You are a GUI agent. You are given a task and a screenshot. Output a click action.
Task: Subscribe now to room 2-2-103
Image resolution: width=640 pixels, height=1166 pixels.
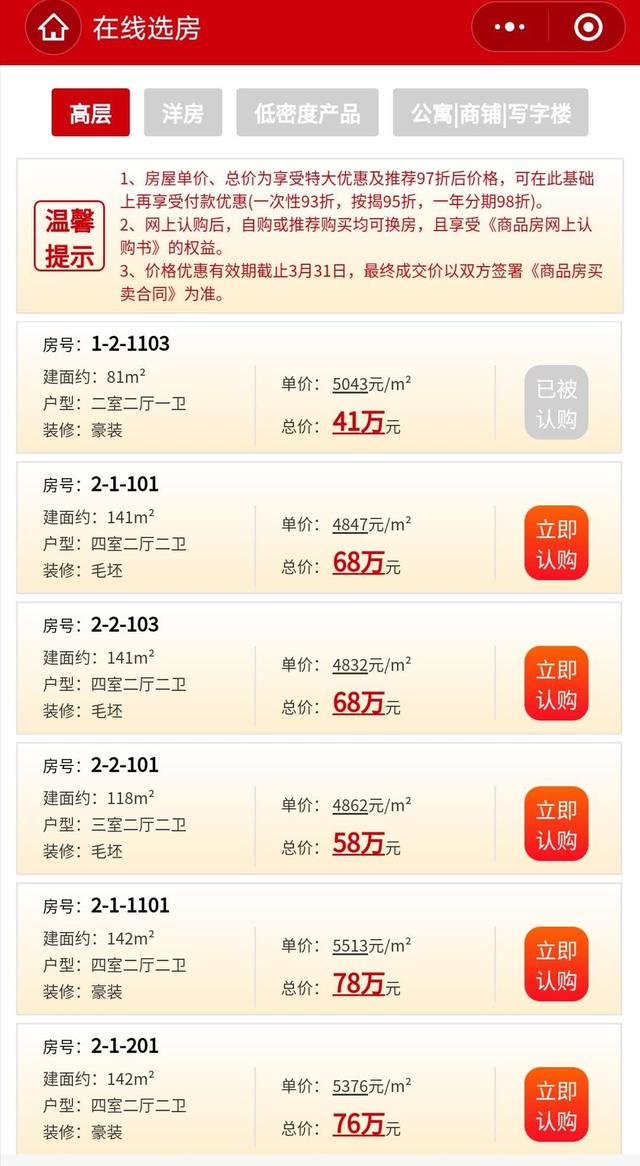(556, 683)
